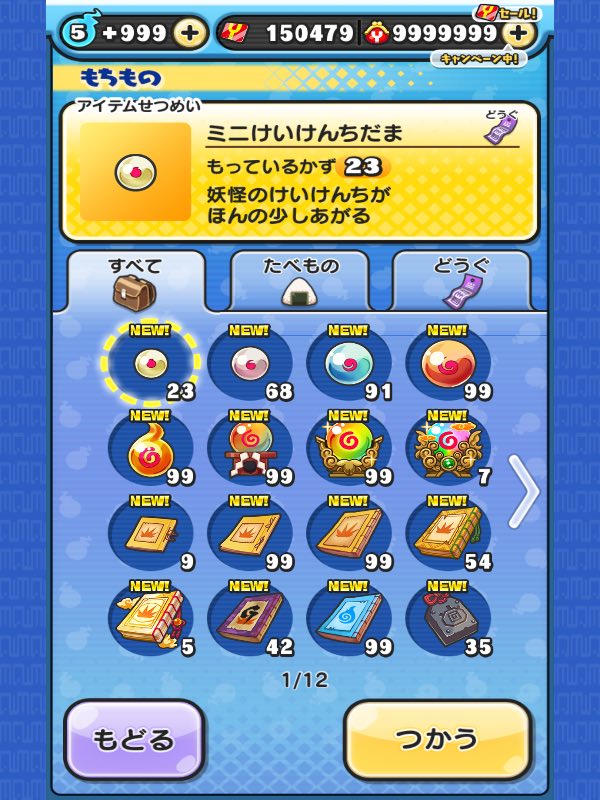Select the blue orb item with quantity 91
Image resolution: width=600 pixels, height=800 pixels.
point(348,365)
